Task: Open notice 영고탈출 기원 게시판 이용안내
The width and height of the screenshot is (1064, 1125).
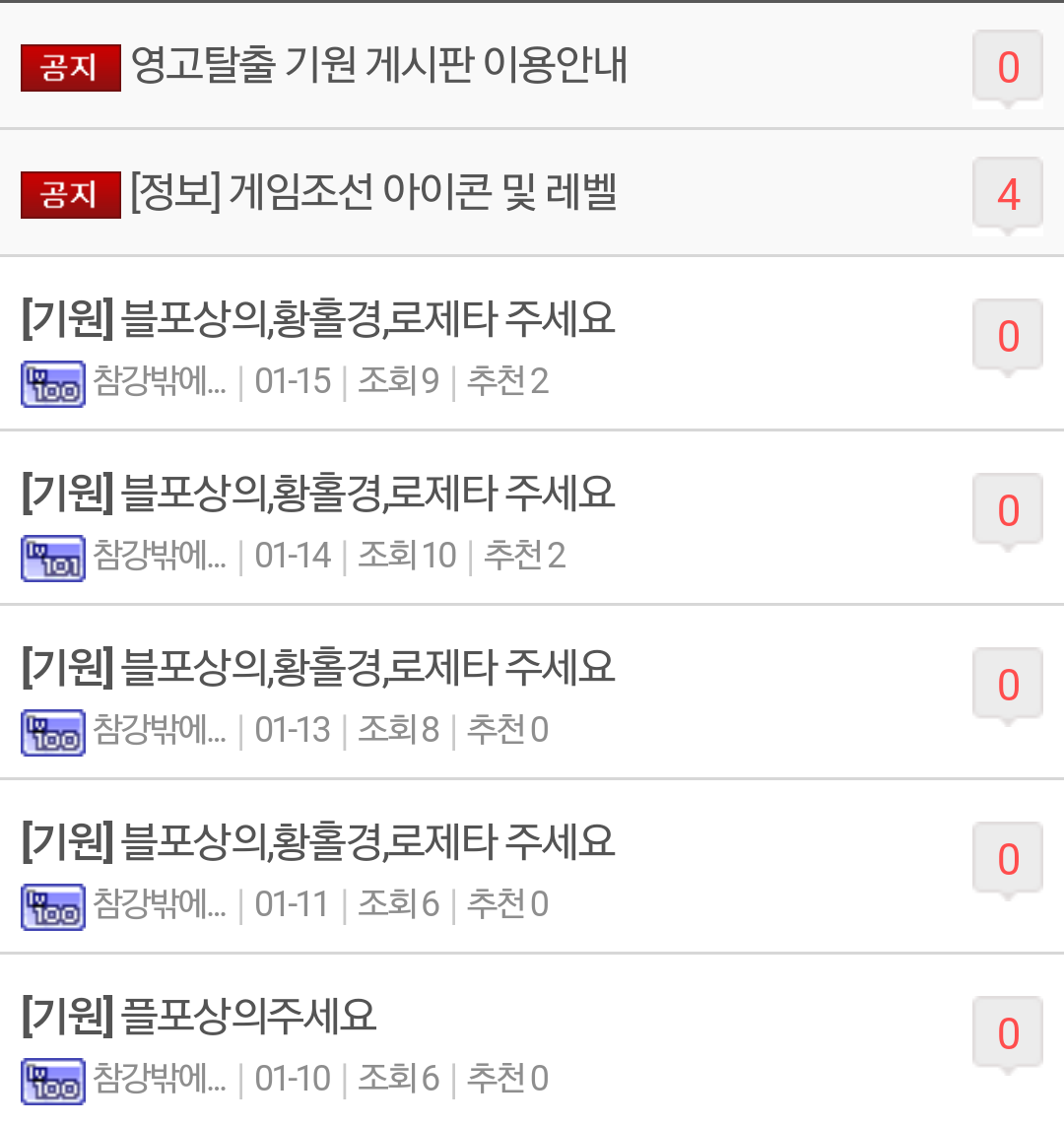Action: click(x=379, y=66)
